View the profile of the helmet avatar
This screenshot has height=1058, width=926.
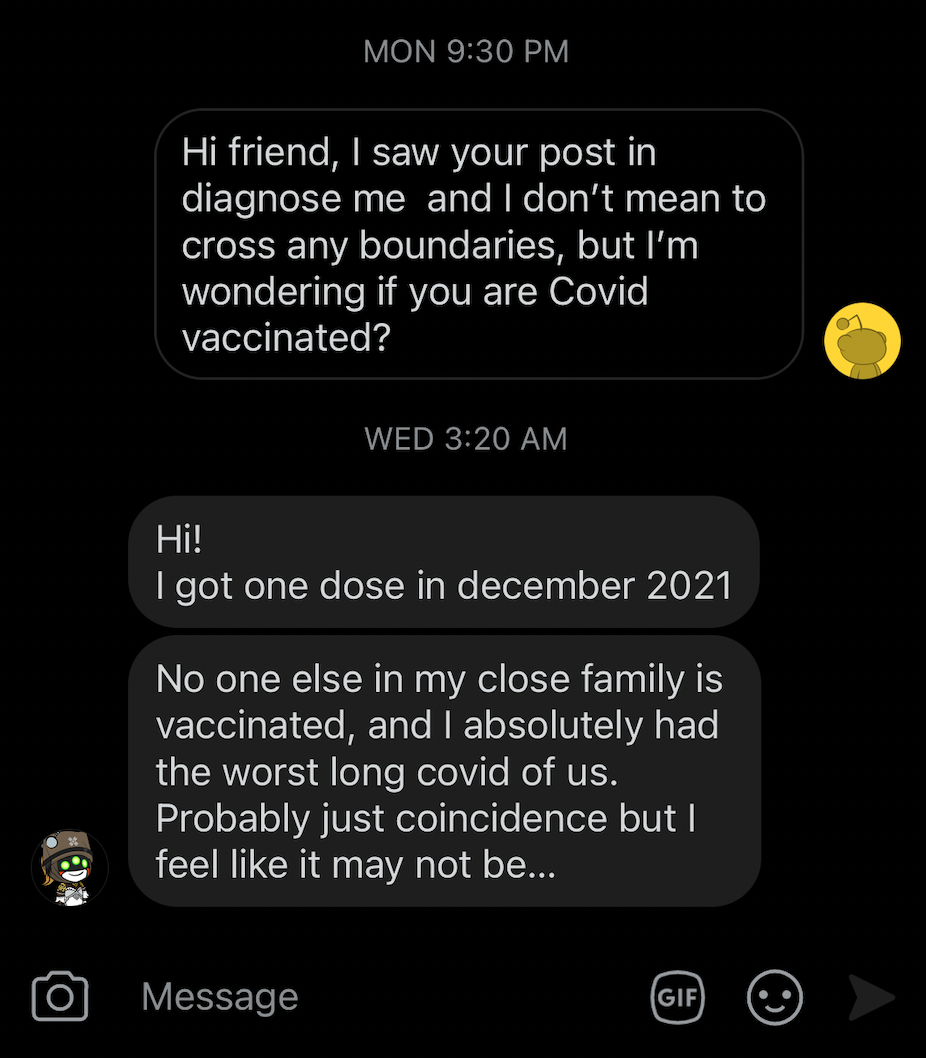[x=69, y=867]
